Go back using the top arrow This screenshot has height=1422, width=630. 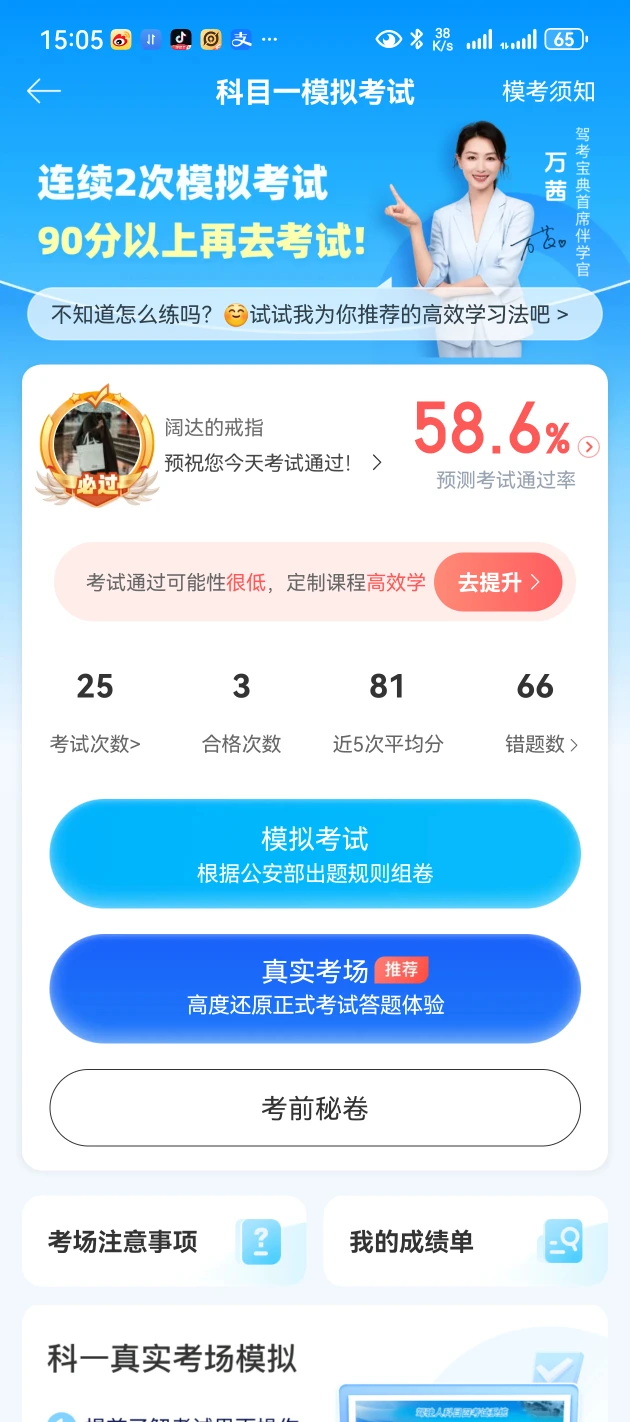44,92
